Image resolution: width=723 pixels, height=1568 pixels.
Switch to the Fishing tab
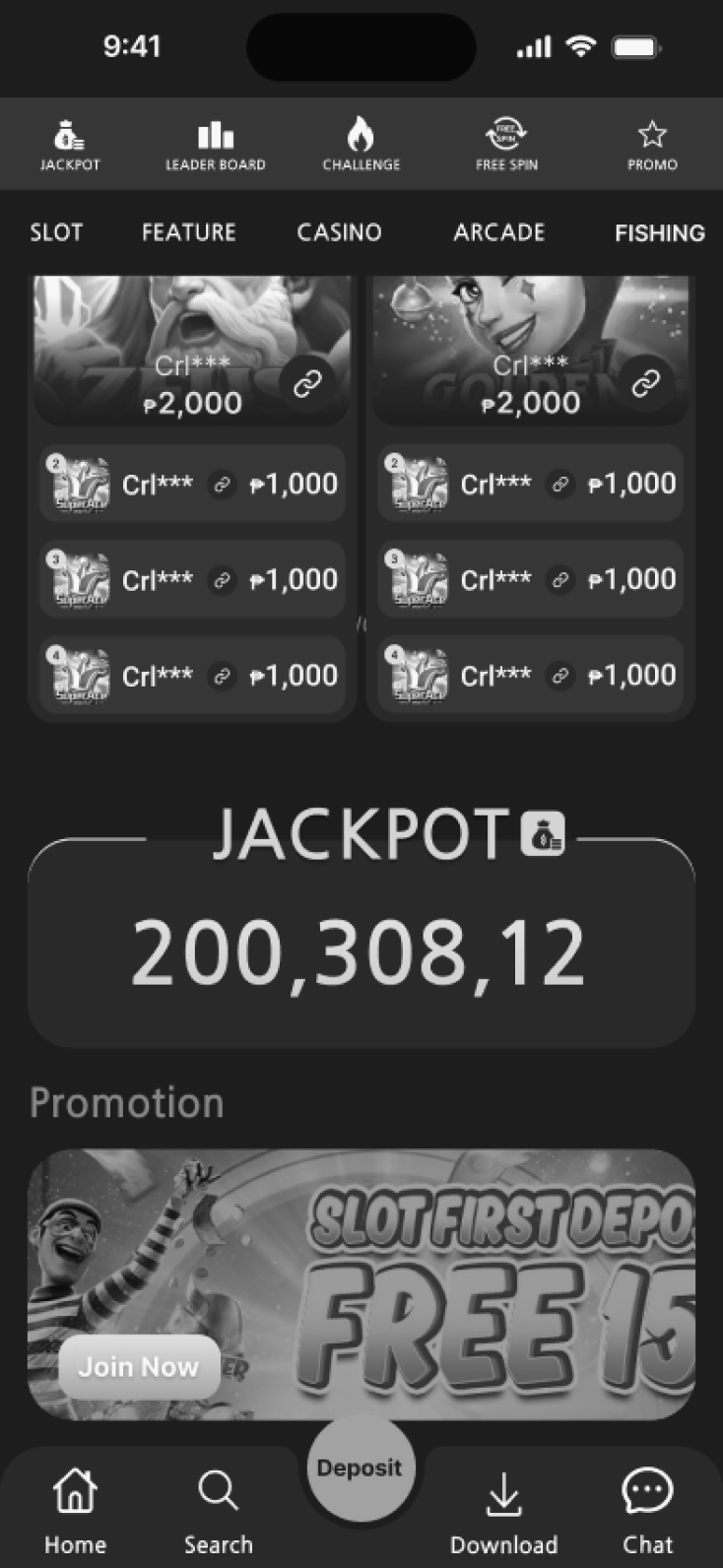click(x=660, y=233)
